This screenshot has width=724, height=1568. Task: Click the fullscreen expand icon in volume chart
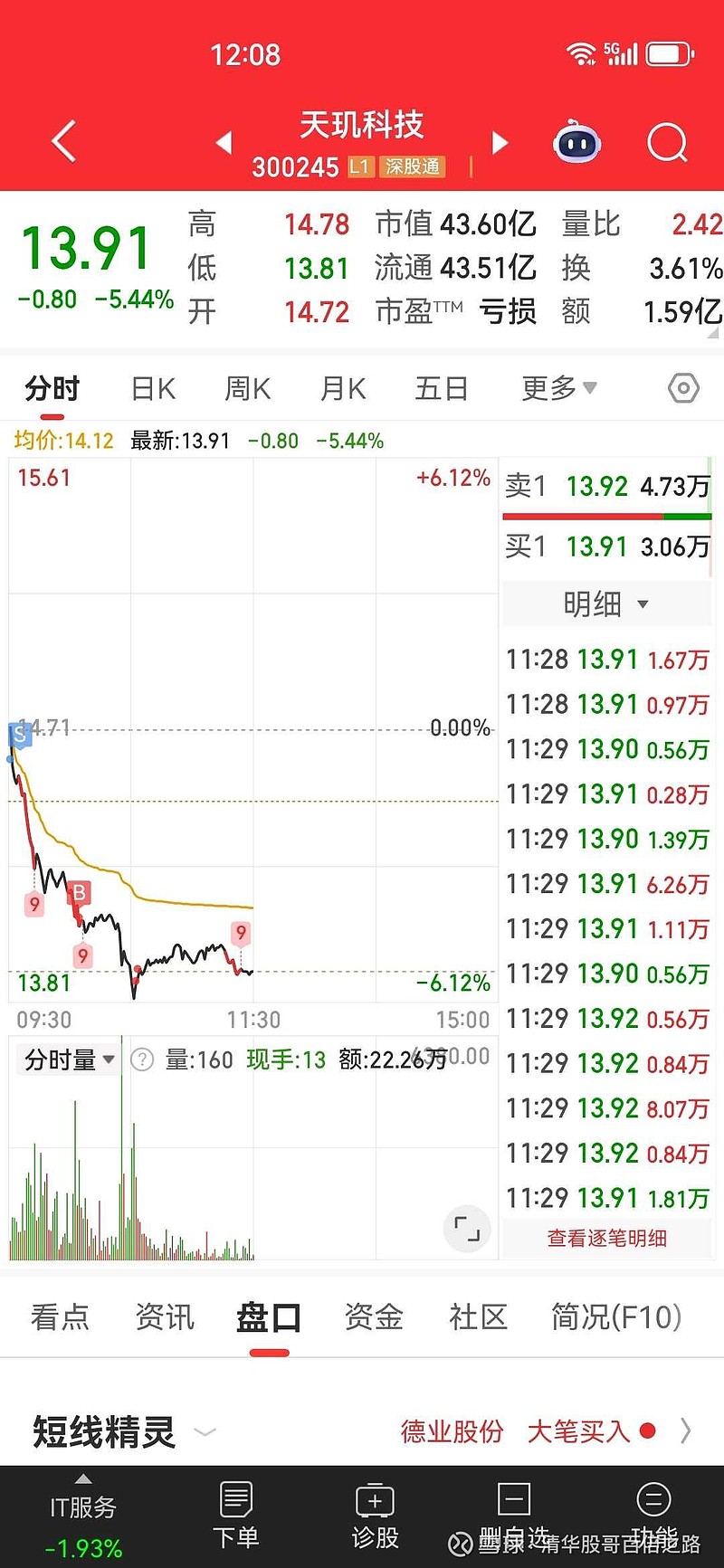466,1229
